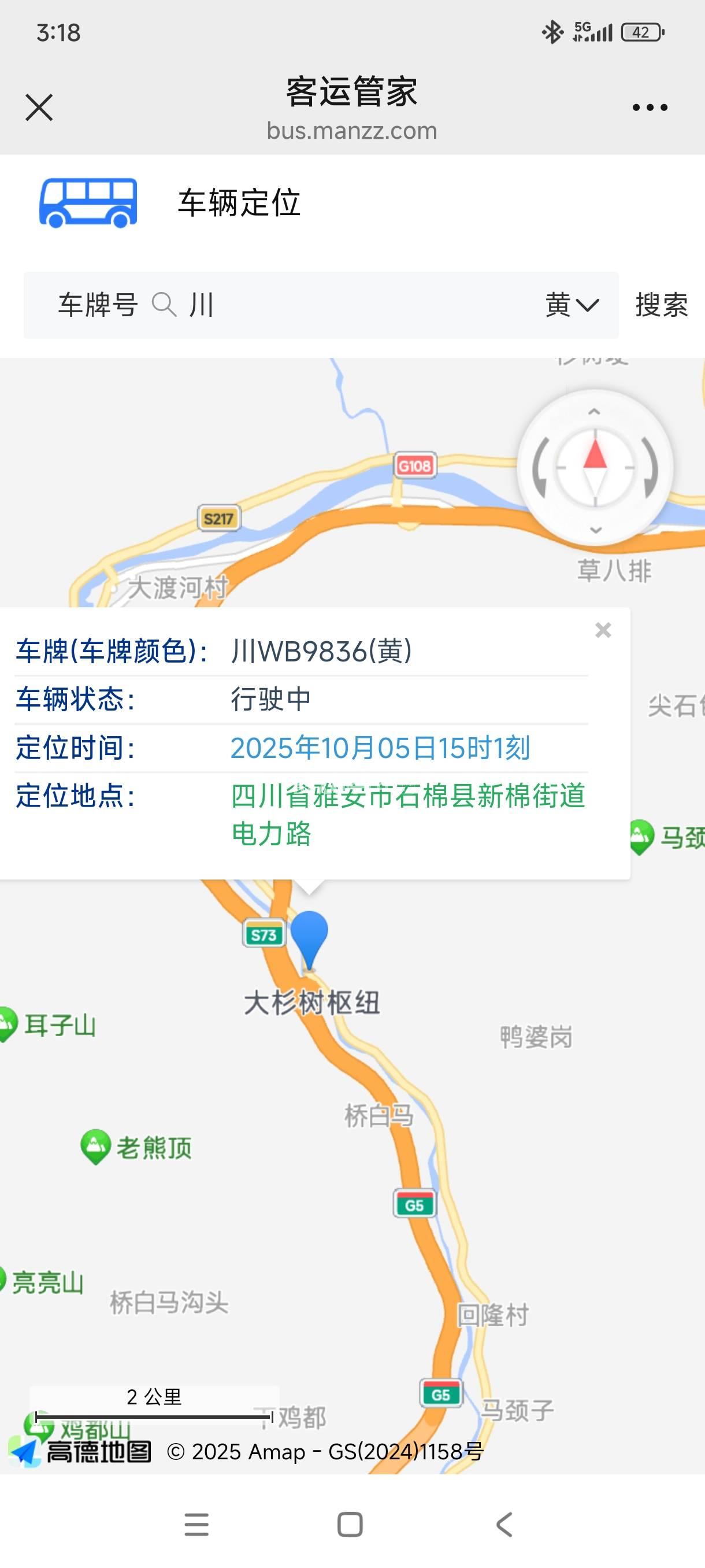Close the 客运管家 web page
705x1568 pixels.
pyautogui.click(x=39, y=108)
